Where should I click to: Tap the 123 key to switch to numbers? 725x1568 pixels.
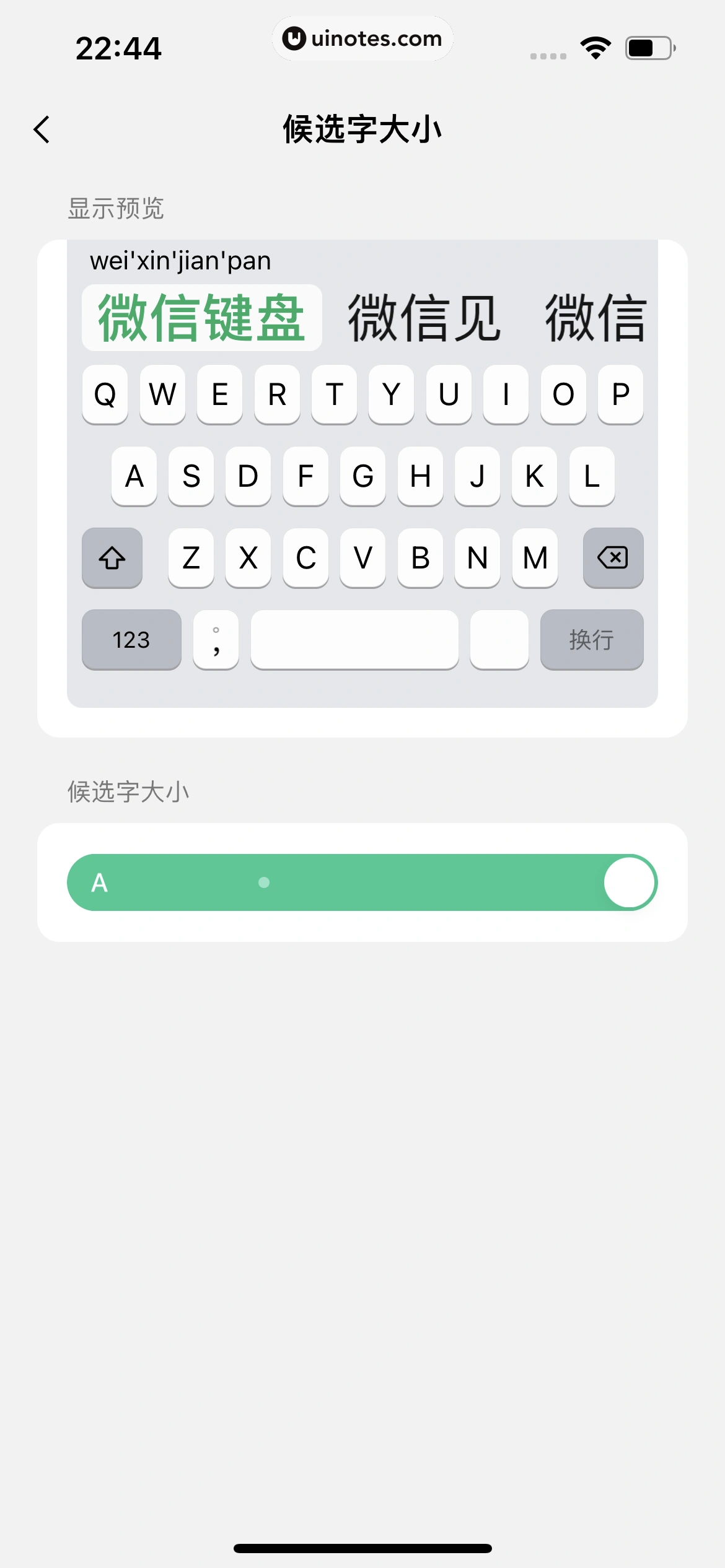[x=131, y=640]
